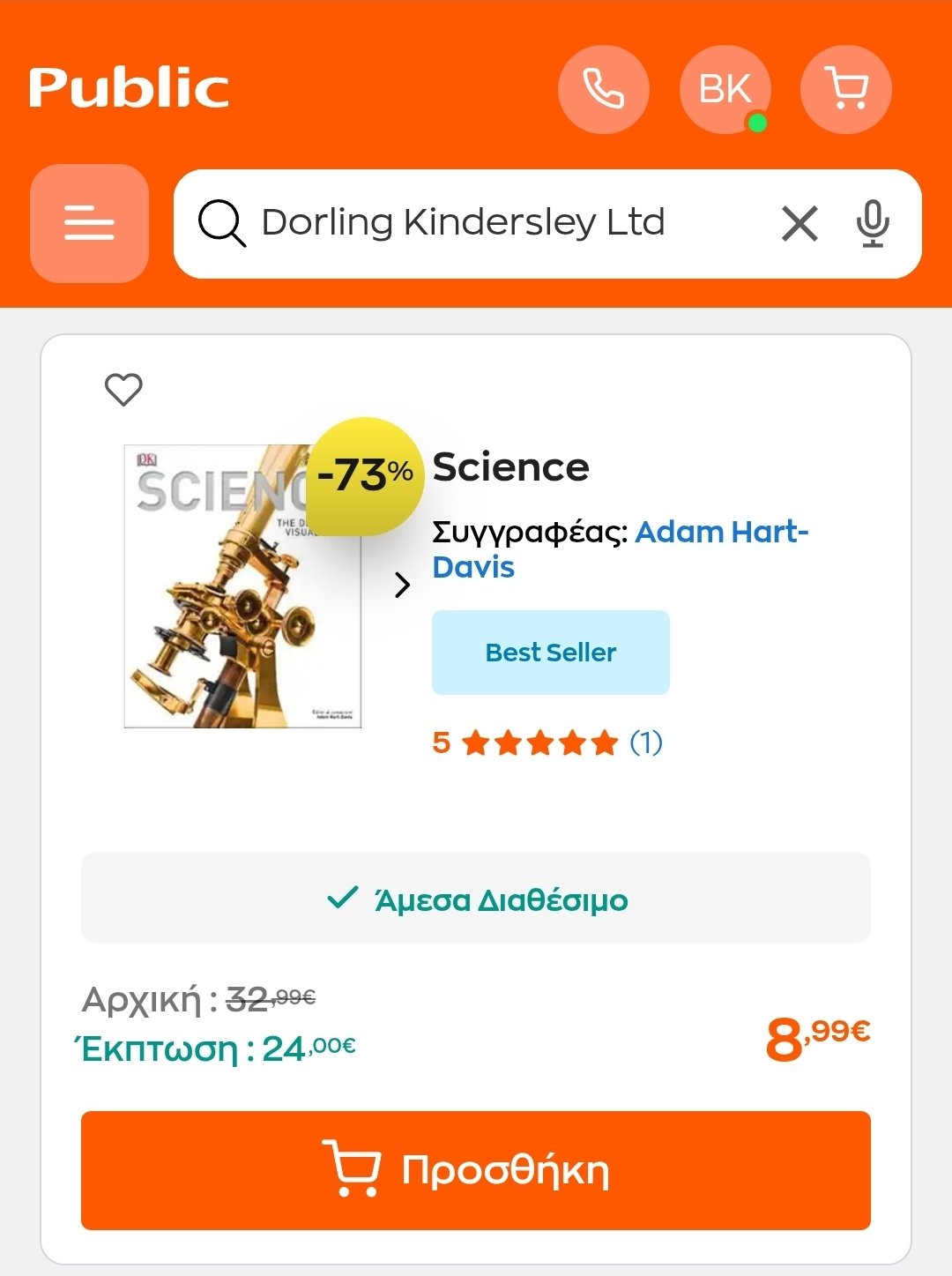The width and height of the screenshot is (952, 1276).
Task: Start voice search with the microphone
Action: point(873,223)
